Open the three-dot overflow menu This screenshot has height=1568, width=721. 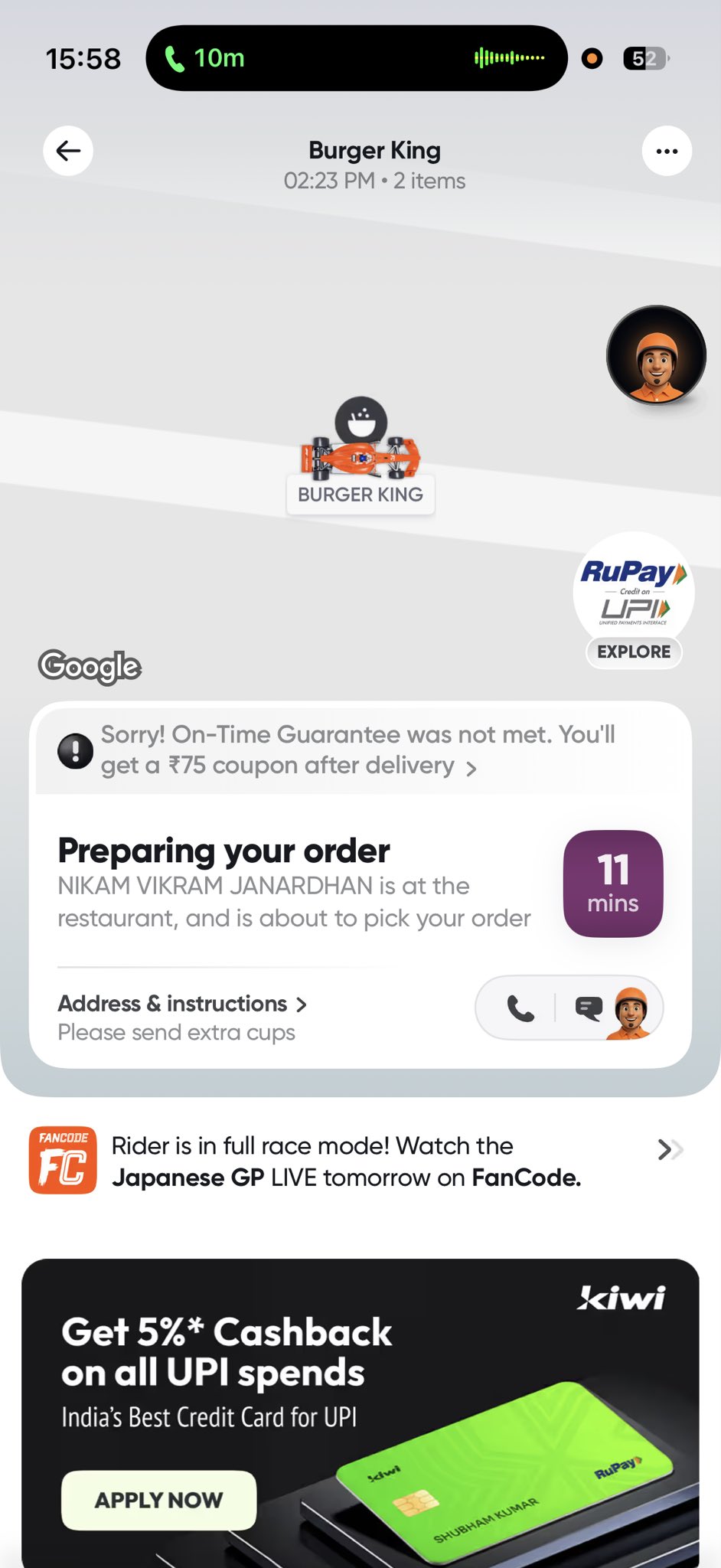pos(667,151)
